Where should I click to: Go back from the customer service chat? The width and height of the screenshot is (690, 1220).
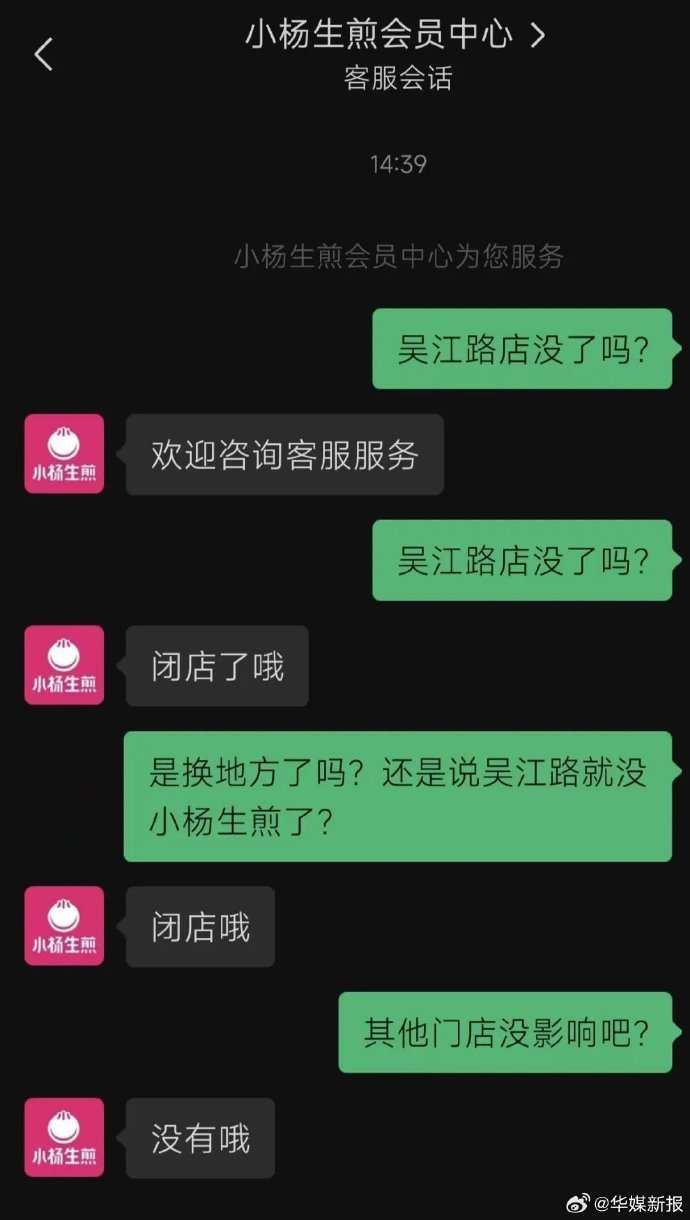coord(43,54)
